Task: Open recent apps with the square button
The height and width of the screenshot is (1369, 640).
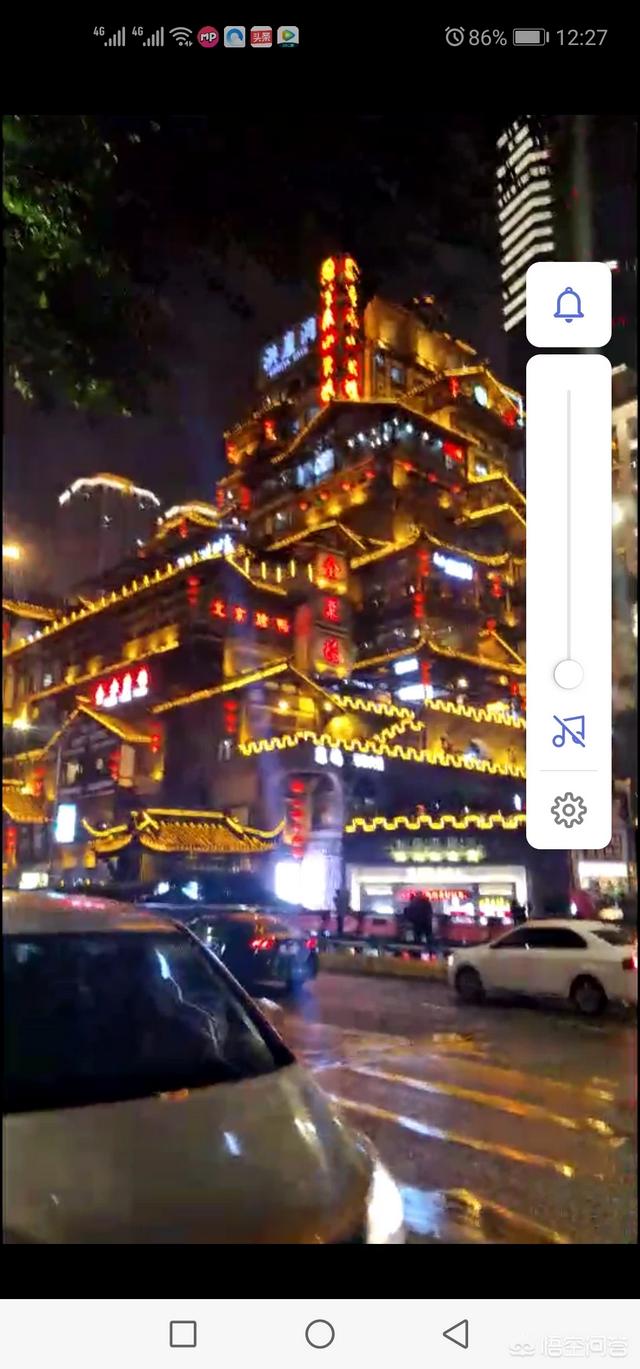Action: pyautogui.click(x=183, y=1333)
